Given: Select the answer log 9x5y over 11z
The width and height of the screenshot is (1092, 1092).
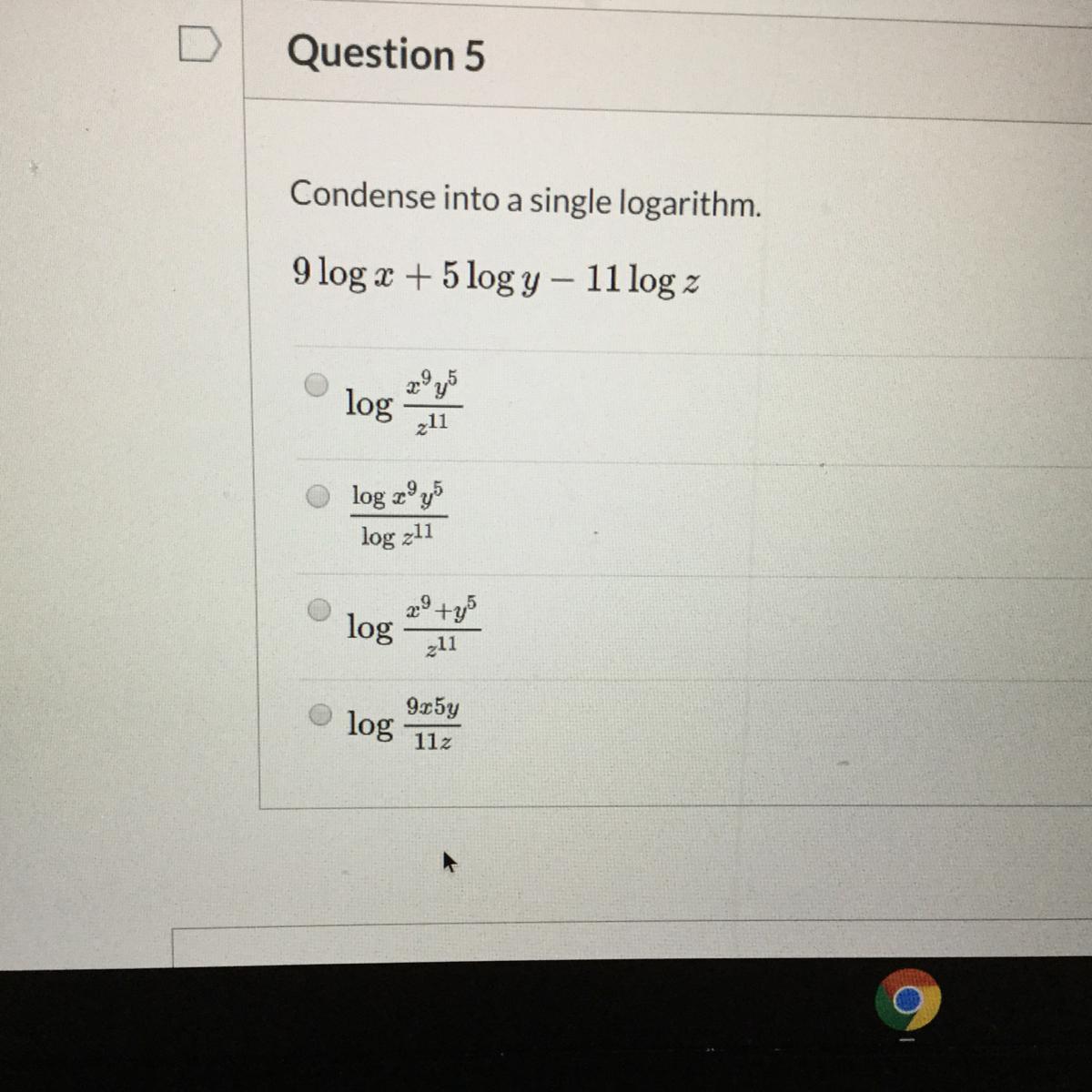Looking at the screenshot, I should click(319, 715).
